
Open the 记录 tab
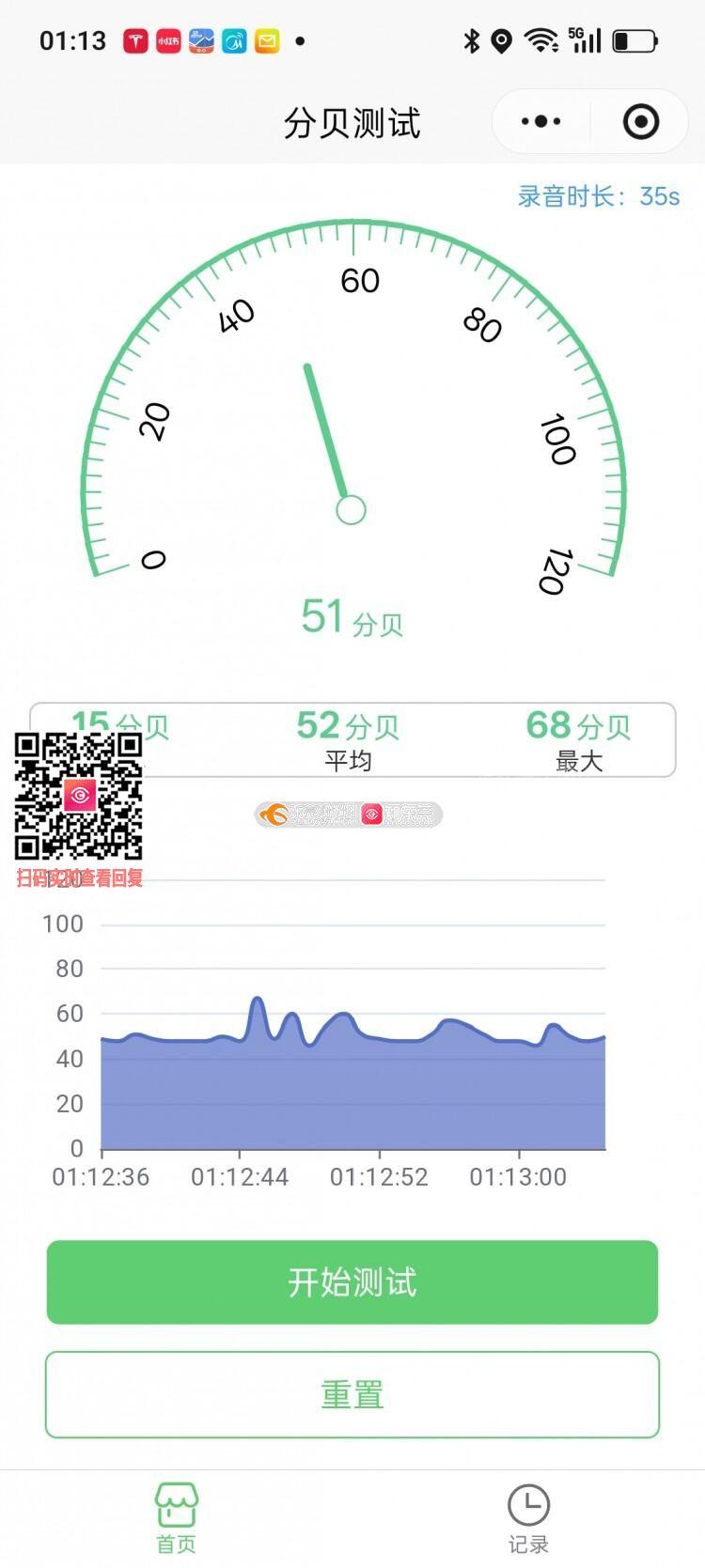coord(528,1517)
